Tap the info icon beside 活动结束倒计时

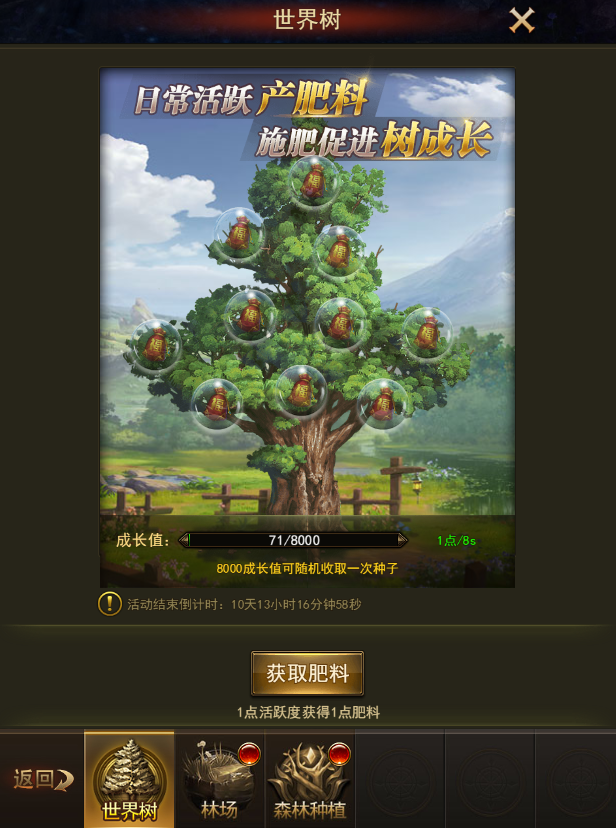click(110, 604)
